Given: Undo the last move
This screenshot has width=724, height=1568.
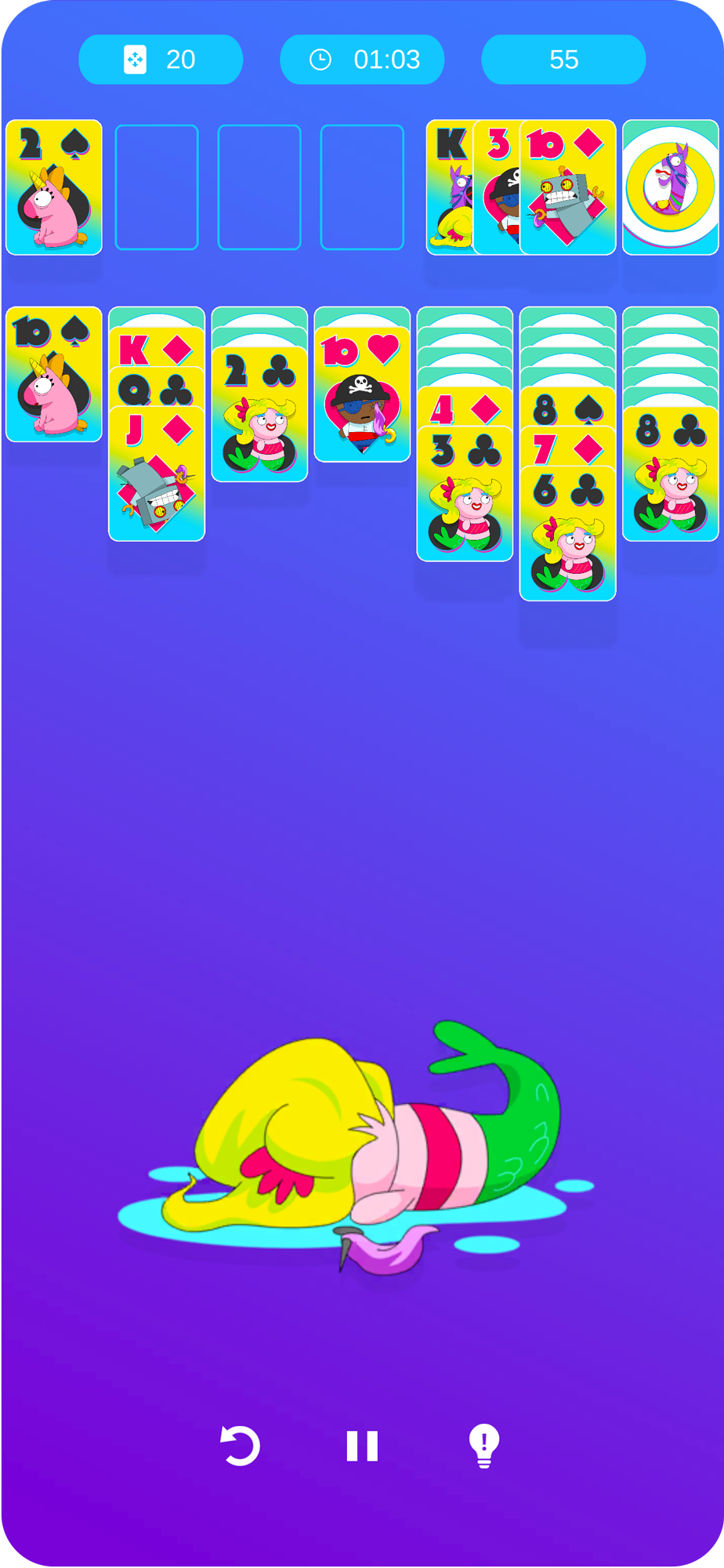Looking at the screenshot, I should click(x=240, y=1446).
